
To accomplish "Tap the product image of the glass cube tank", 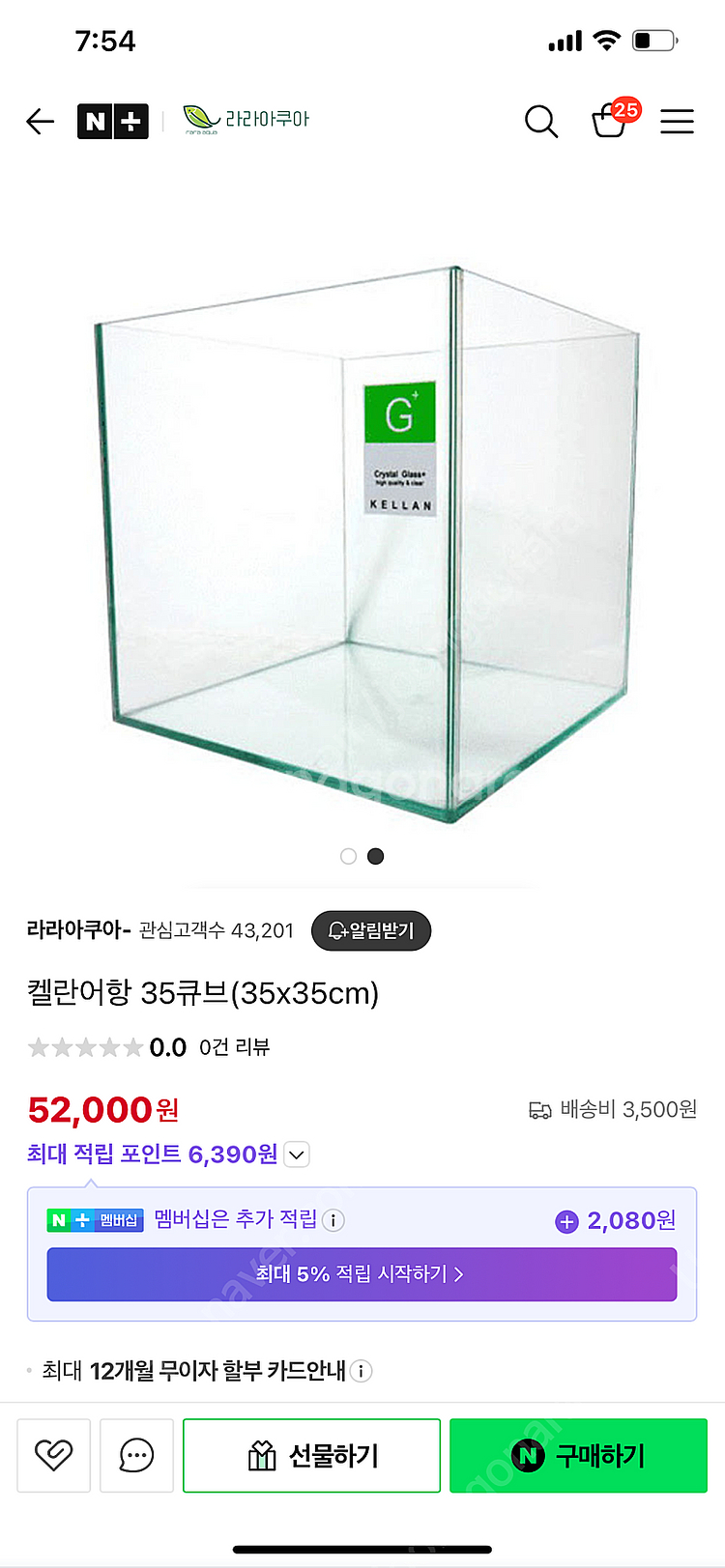I will tap(362, 531).
